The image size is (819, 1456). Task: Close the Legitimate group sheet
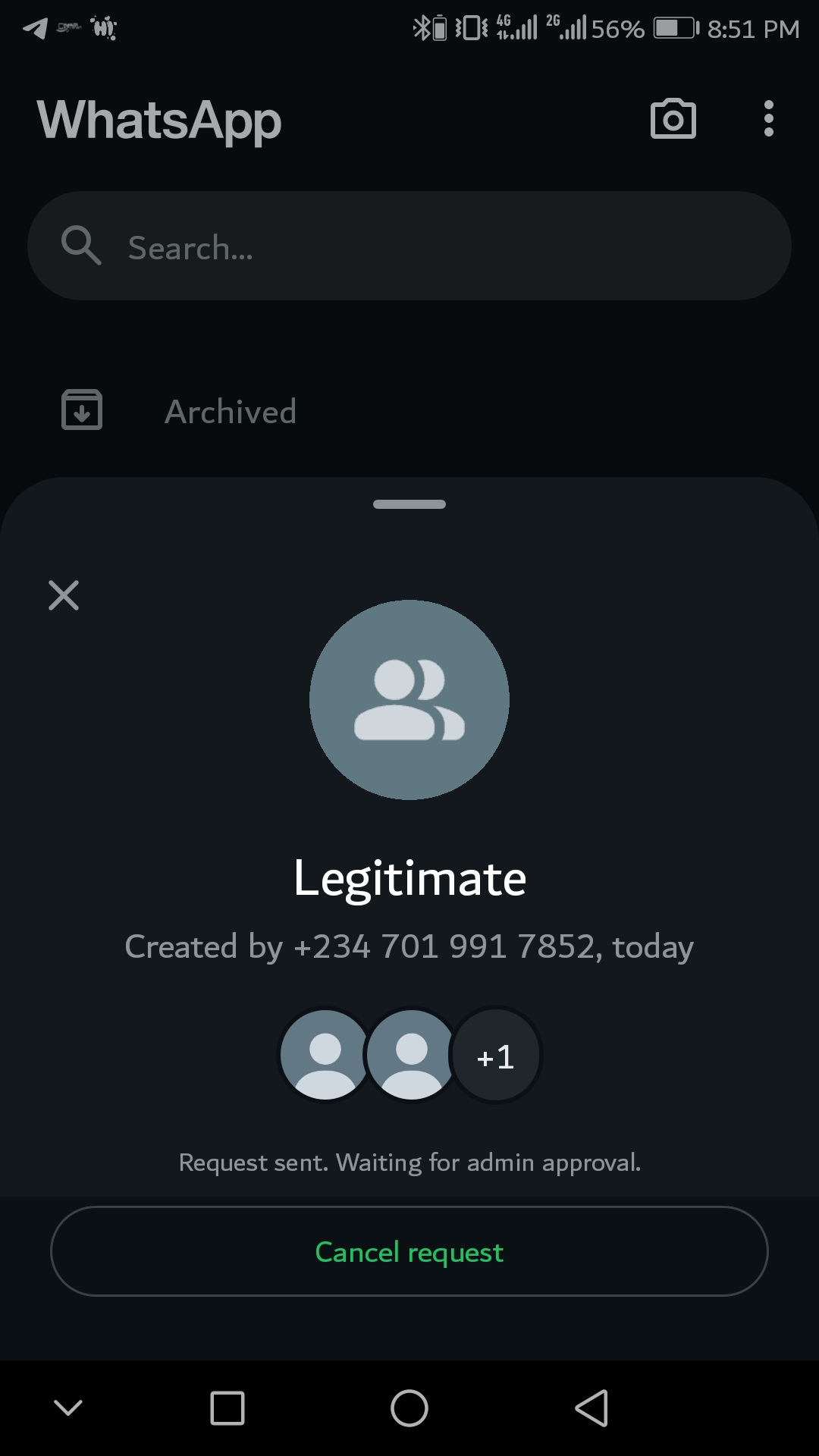pyautogui.click(x=64, y=595)
